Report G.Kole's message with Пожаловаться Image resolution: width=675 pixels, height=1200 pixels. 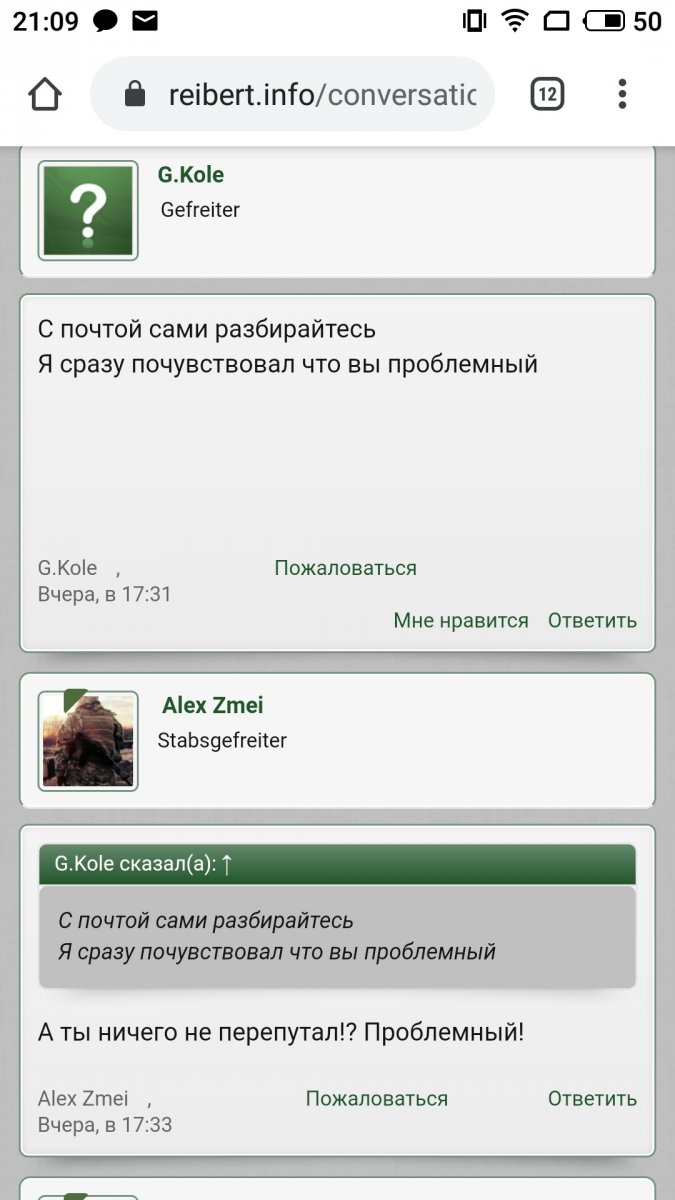pos(346,568)
